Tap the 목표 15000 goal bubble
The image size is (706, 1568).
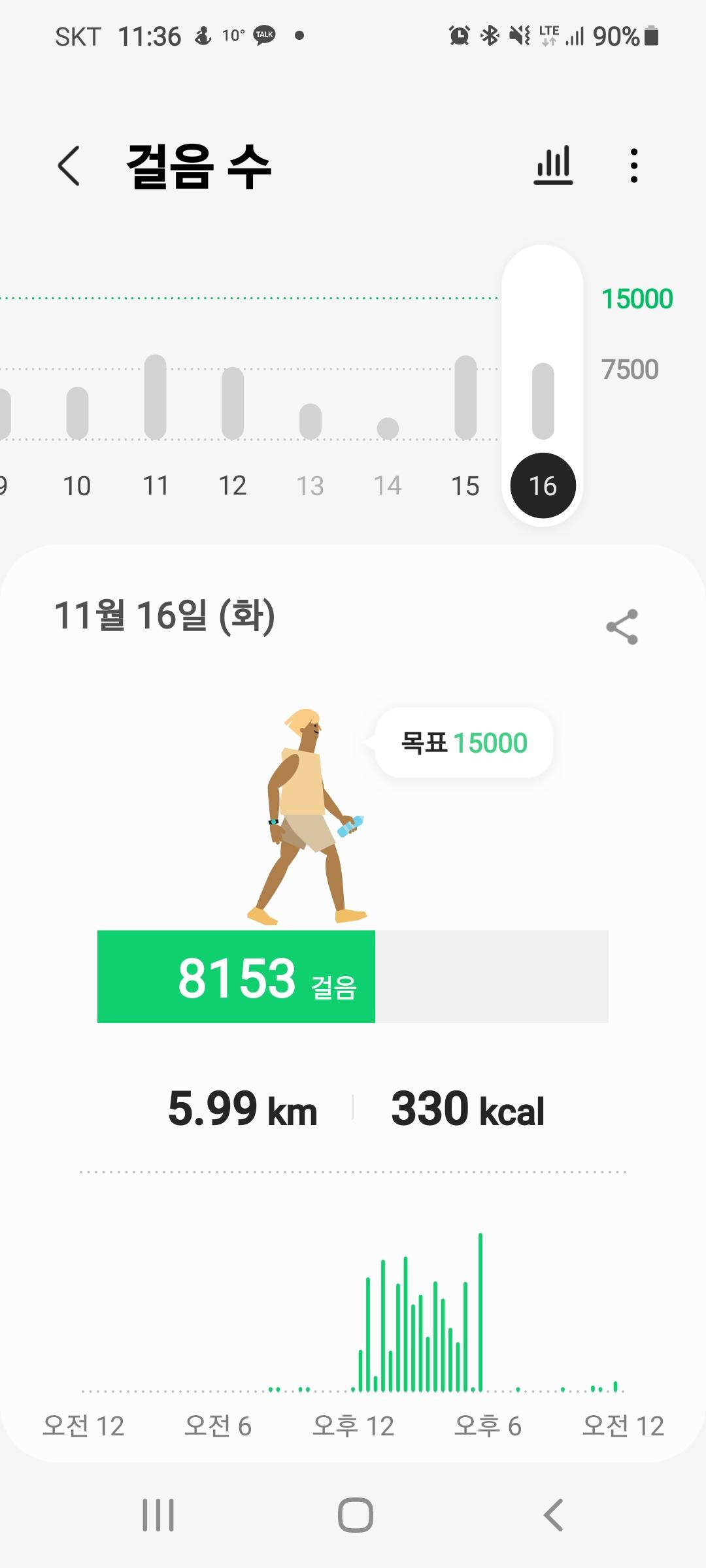click(464, 743)
